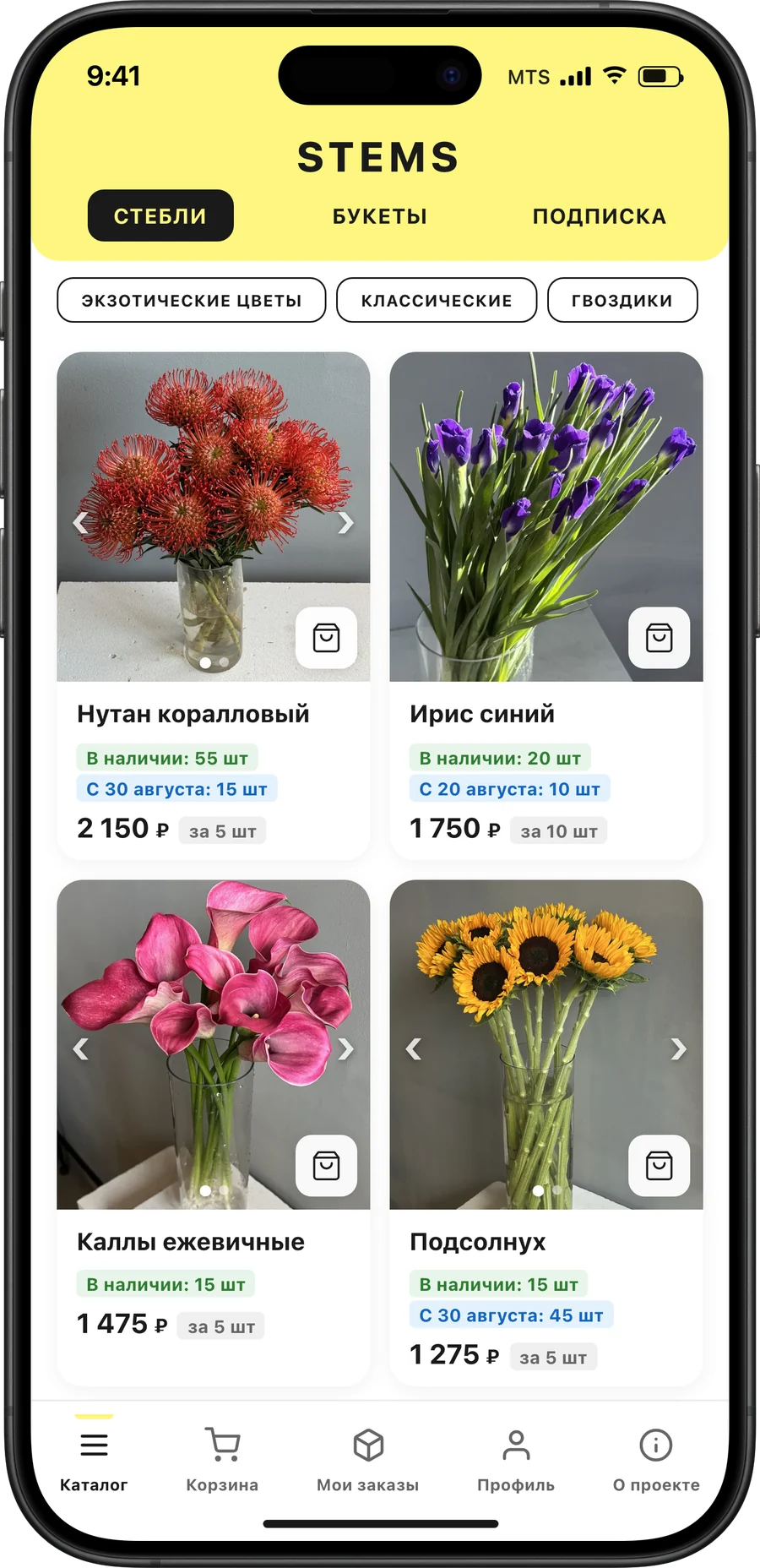Open the О проекте tab

(656, 1460)
